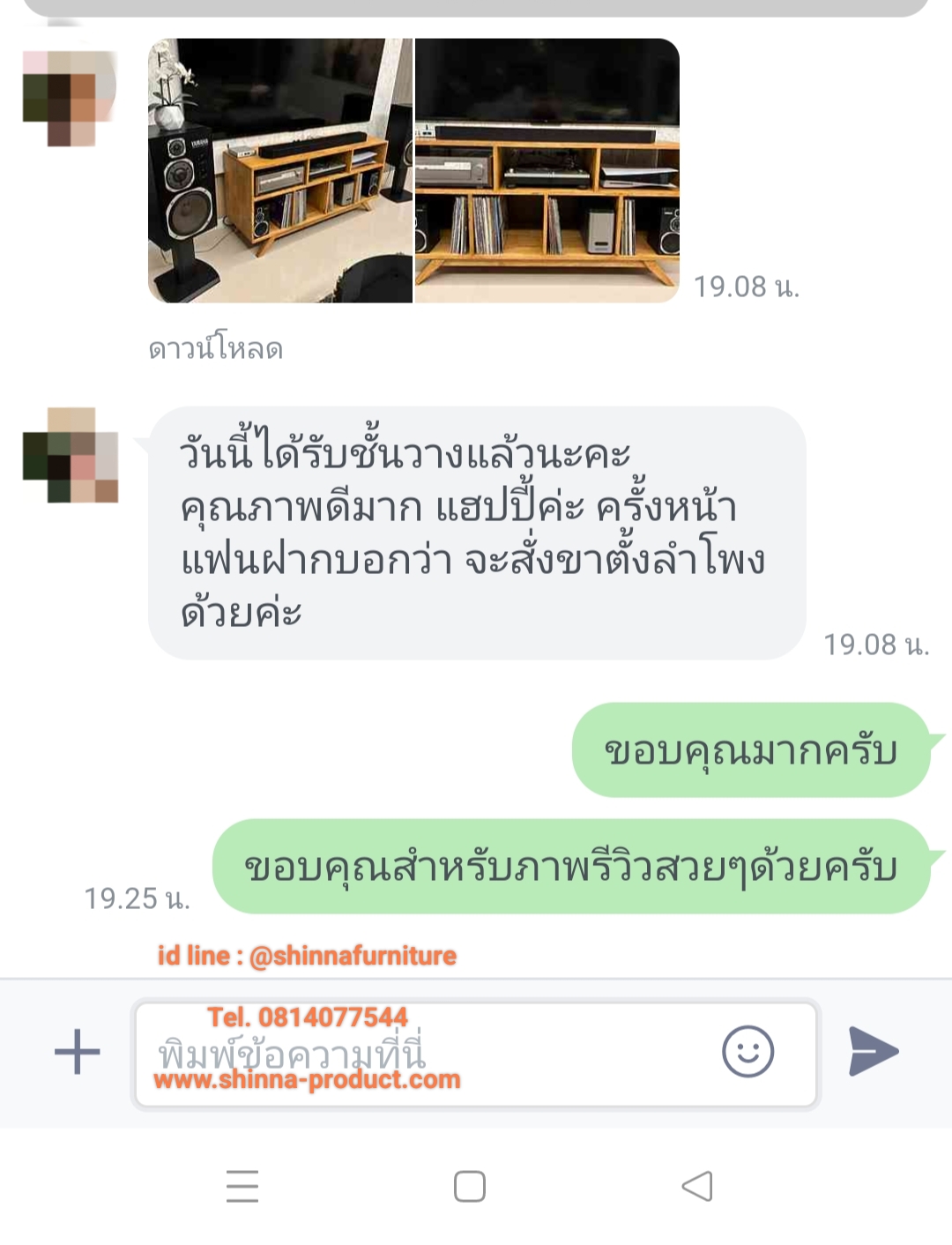Open the emoji sticker picker
The image size is (952, 1245).
click(x=747, y=1051)
